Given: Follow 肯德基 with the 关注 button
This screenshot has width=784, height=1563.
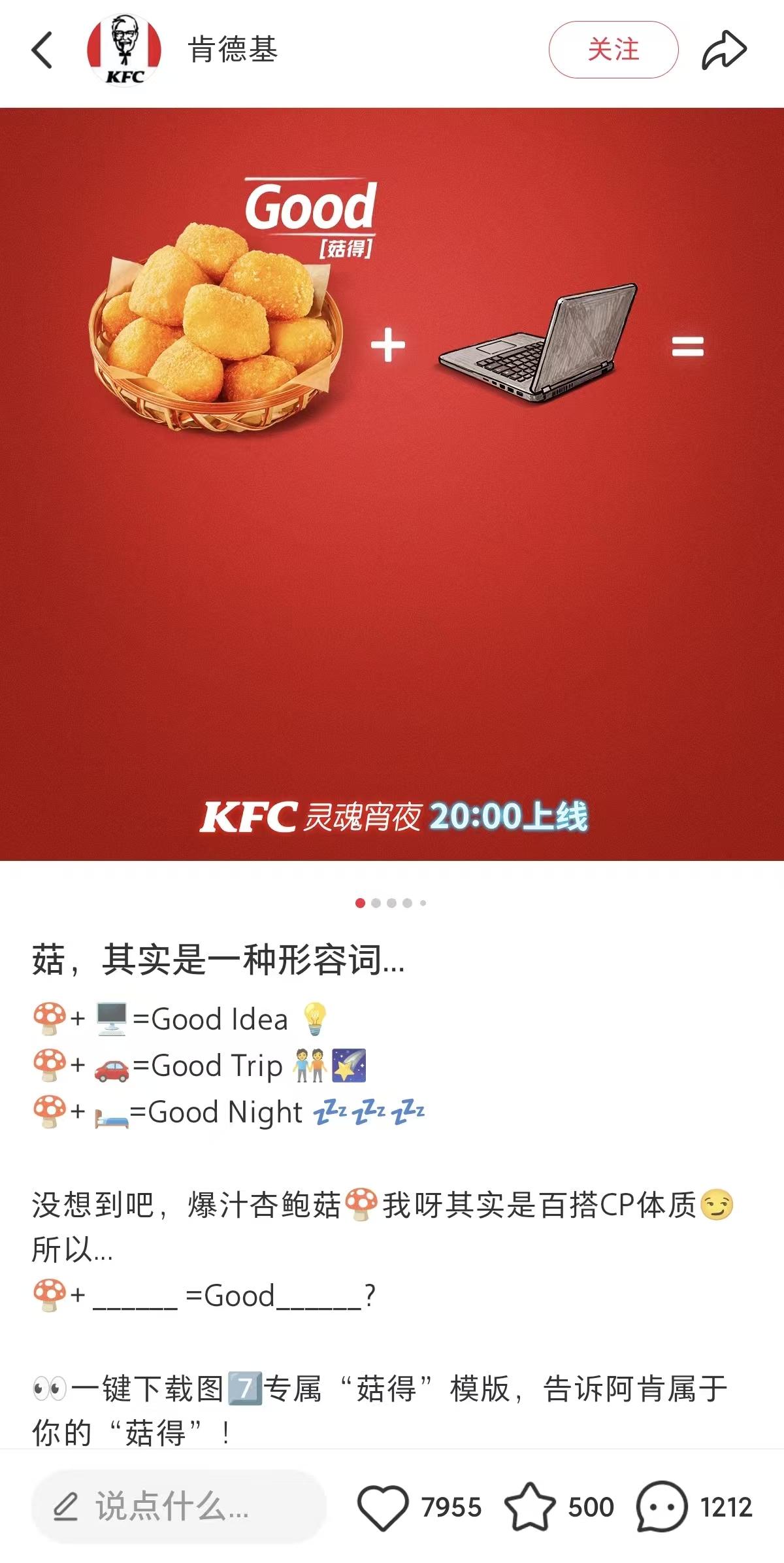Looking at the screenshot, I should click(x=613, y=50).
